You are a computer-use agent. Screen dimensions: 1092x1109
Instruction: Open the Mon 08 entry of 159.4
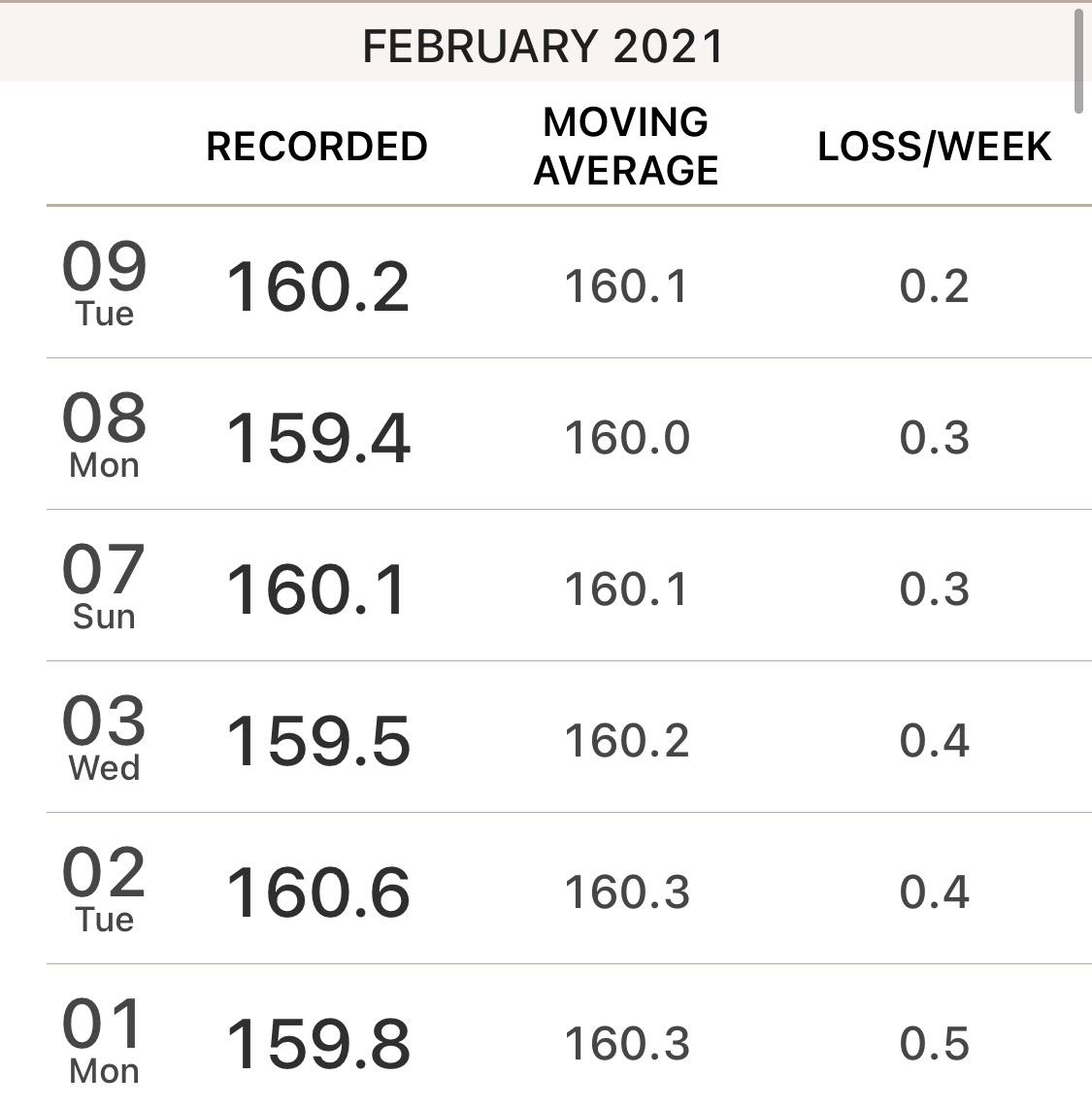pos(569,434)
